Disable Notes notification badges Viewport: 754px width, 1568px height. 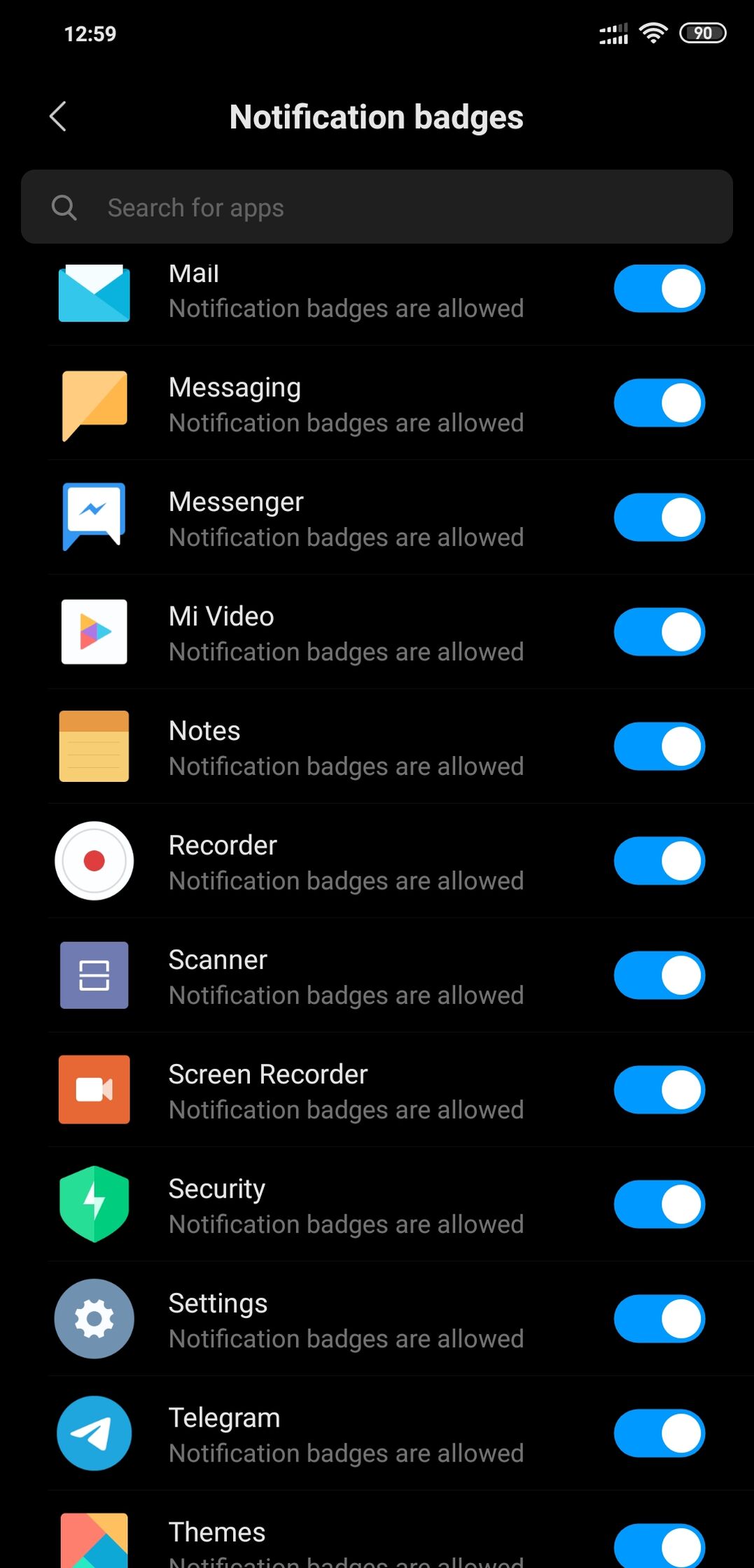[x=659, y=746]
